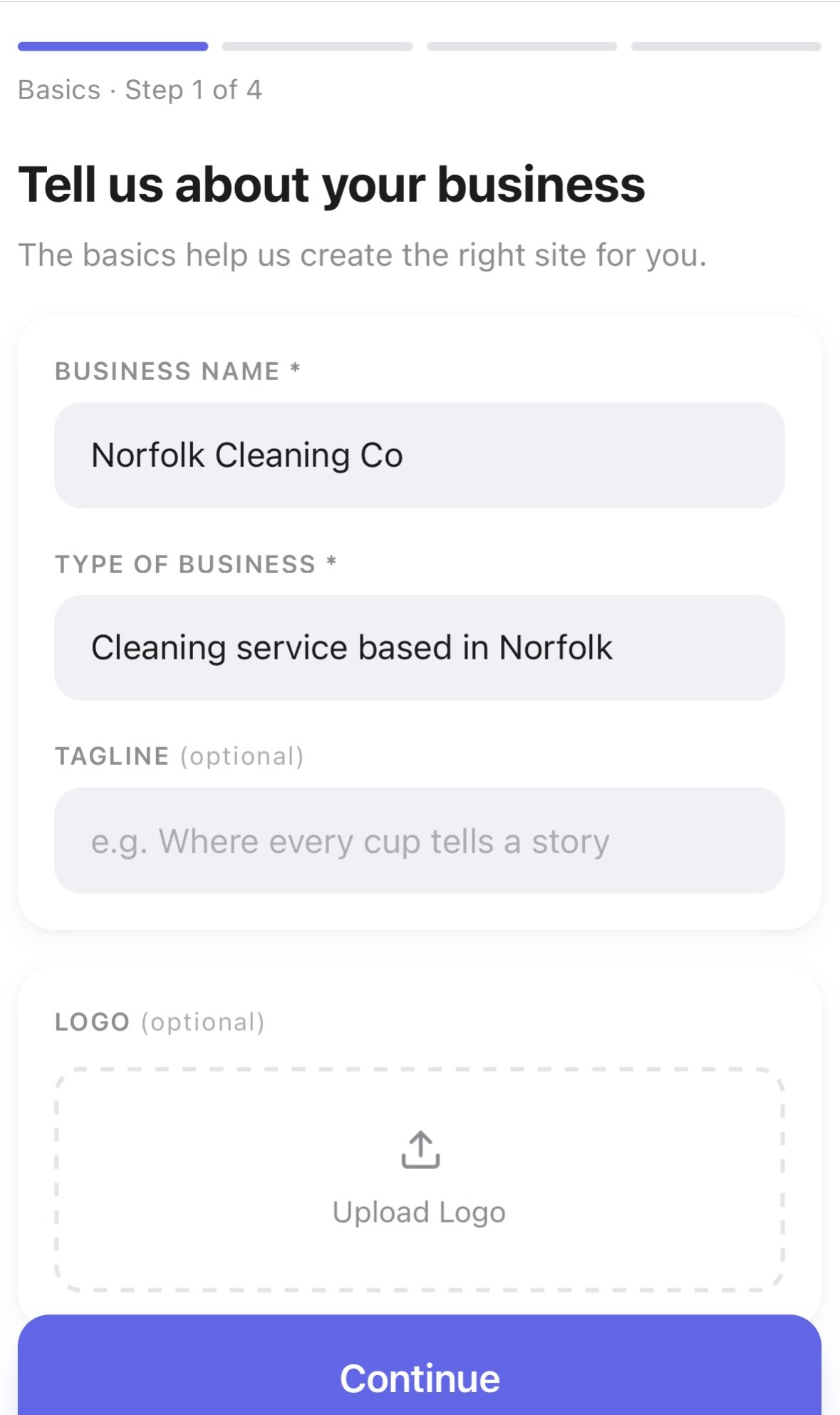
Task: Focus the Tagline input field
Action: click(x=420, y=841)
